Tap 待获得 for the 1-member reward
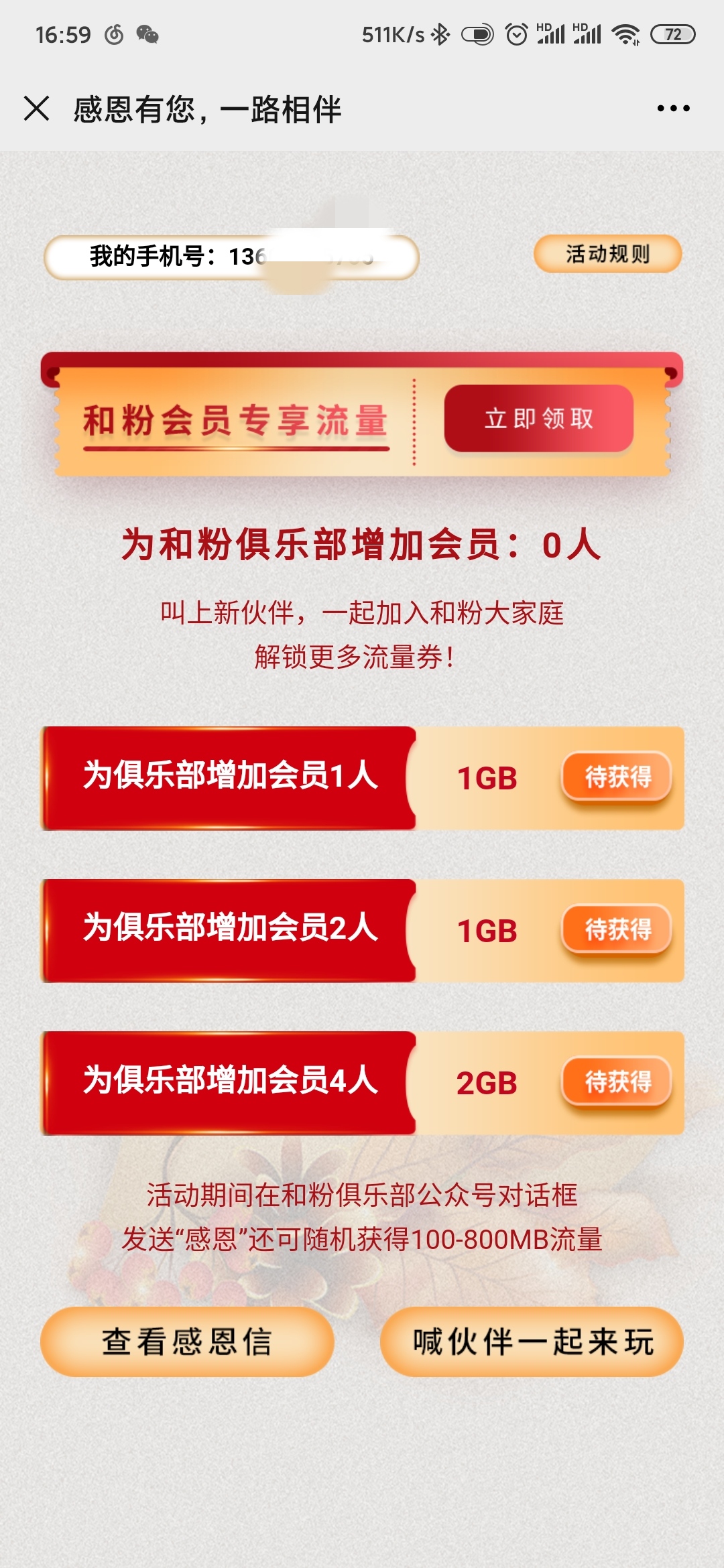 click(617, 777)
